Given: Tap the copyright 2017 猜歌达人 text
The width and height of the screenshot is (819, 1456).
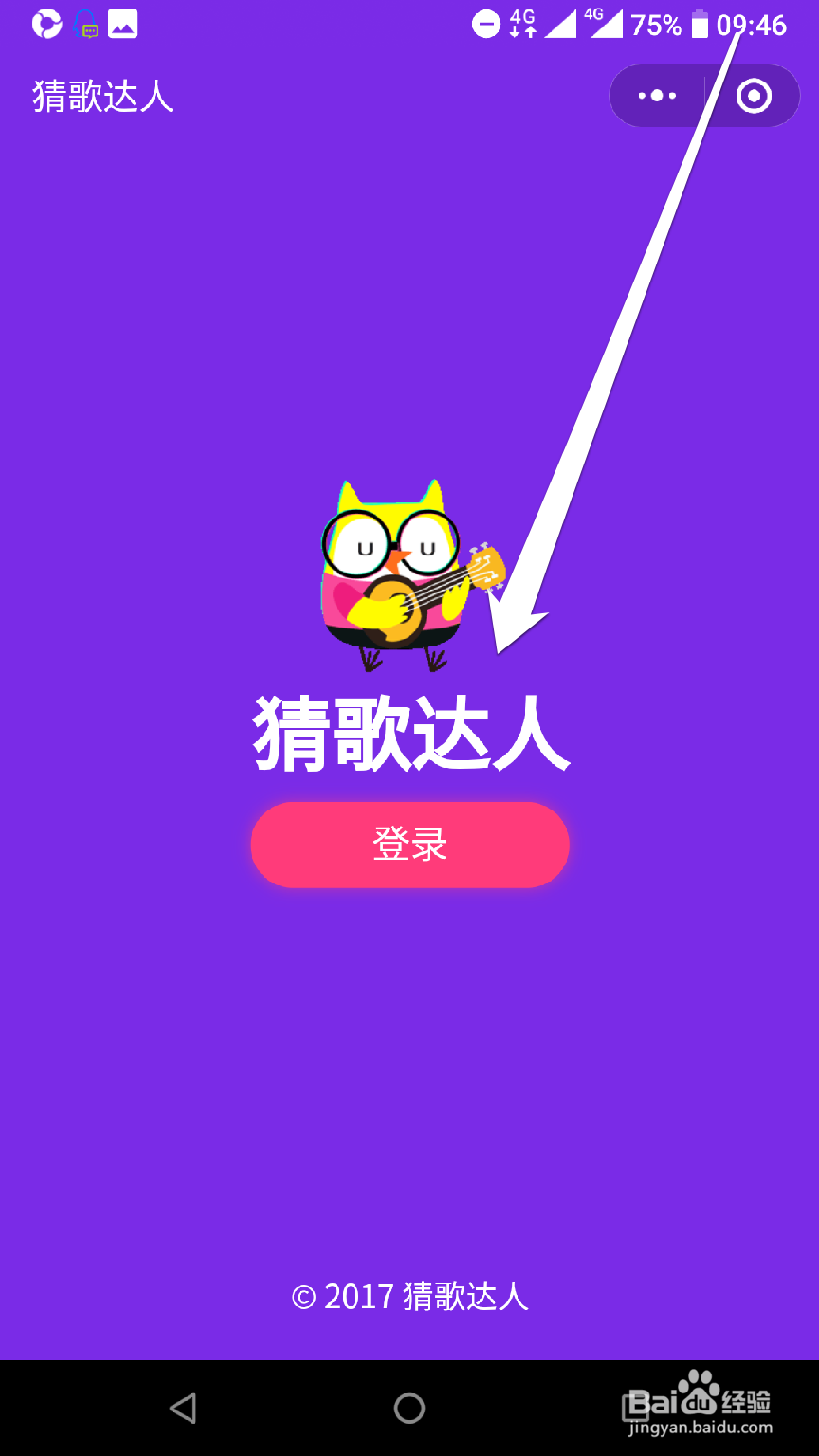Looking at the screenshot, I should pyautogui.click(x=409, y=1296).
